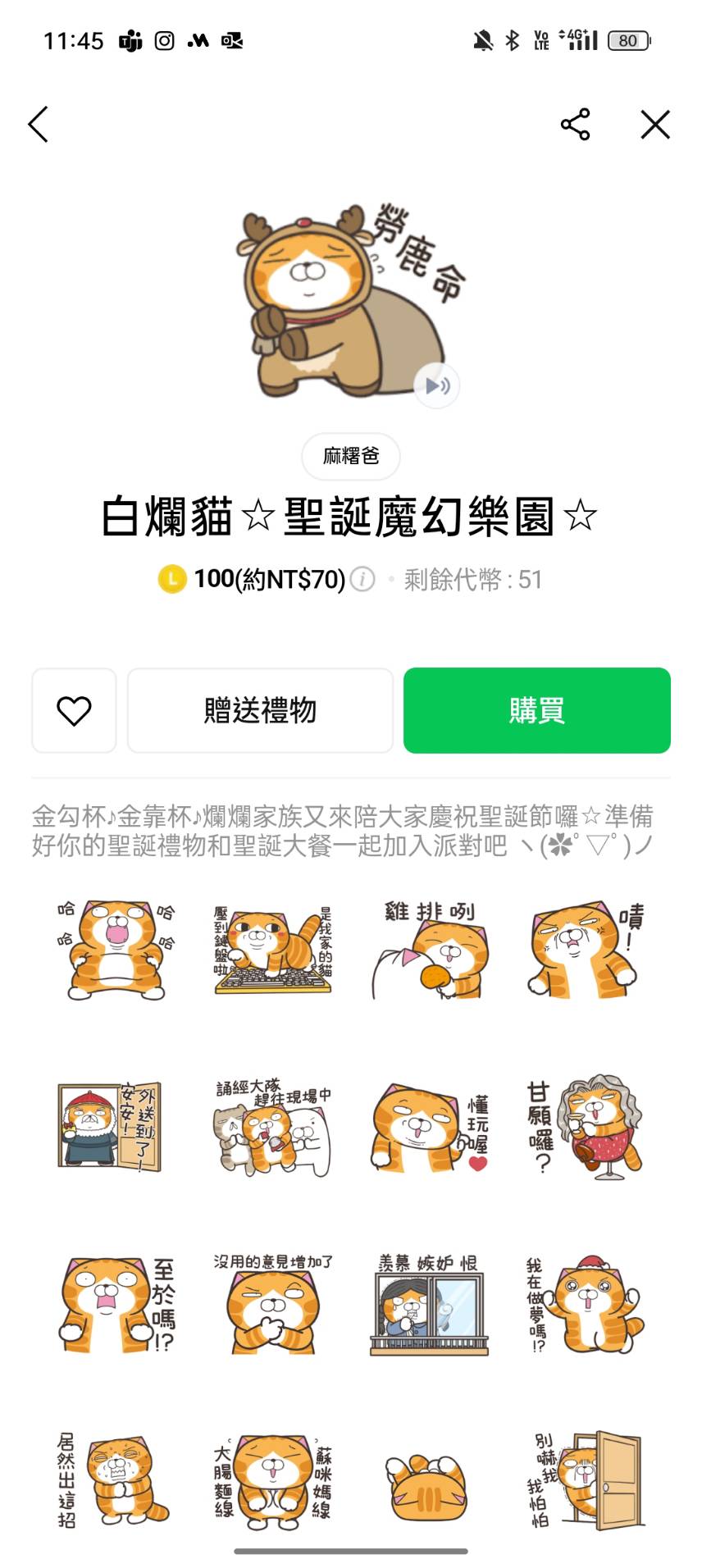Preview the 外送到了 sticker
This screenshot has width=702, height=1568.
[110, 1126]
